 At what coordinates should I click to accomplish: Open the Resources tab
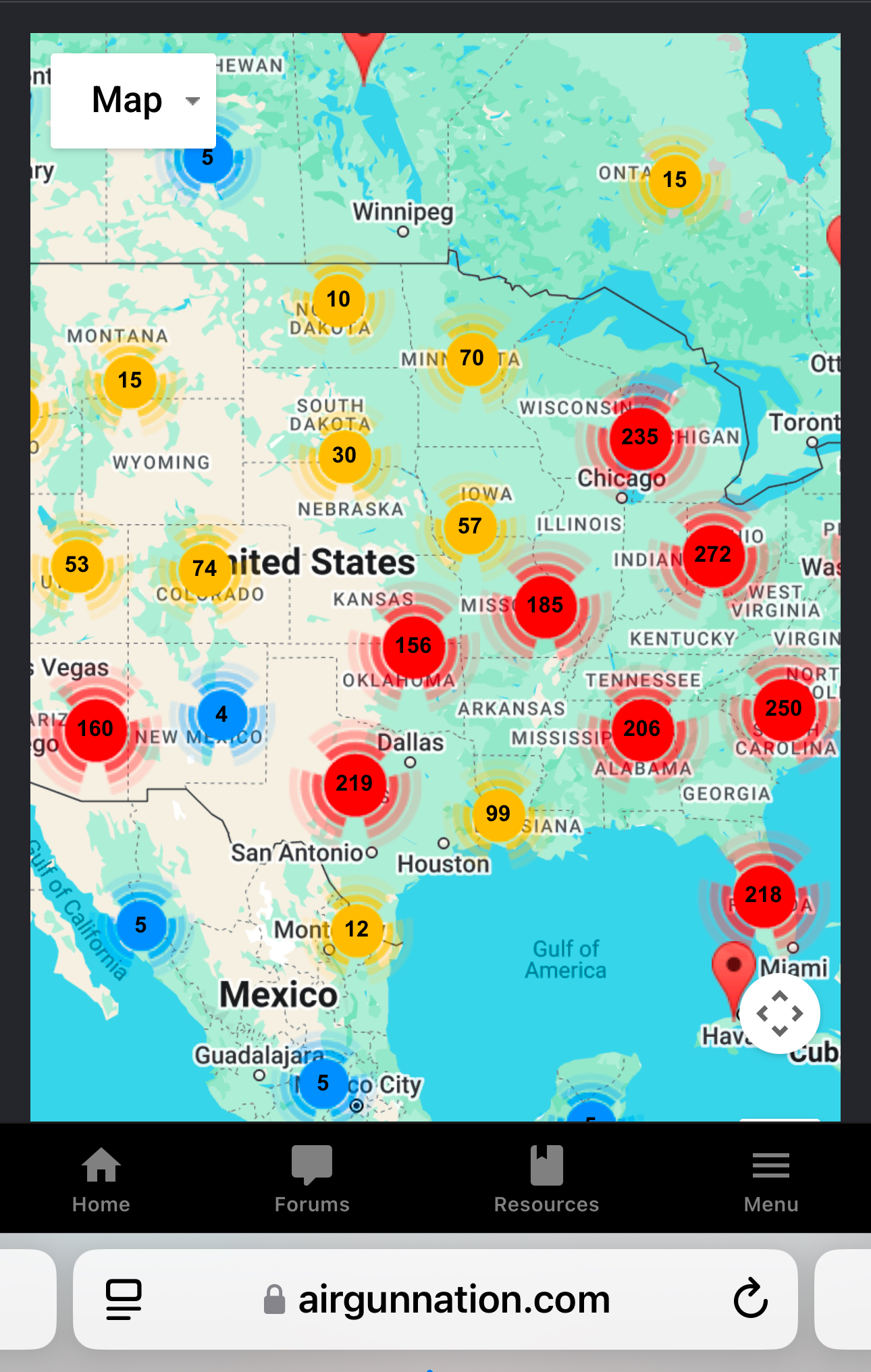click(546, 1180)
